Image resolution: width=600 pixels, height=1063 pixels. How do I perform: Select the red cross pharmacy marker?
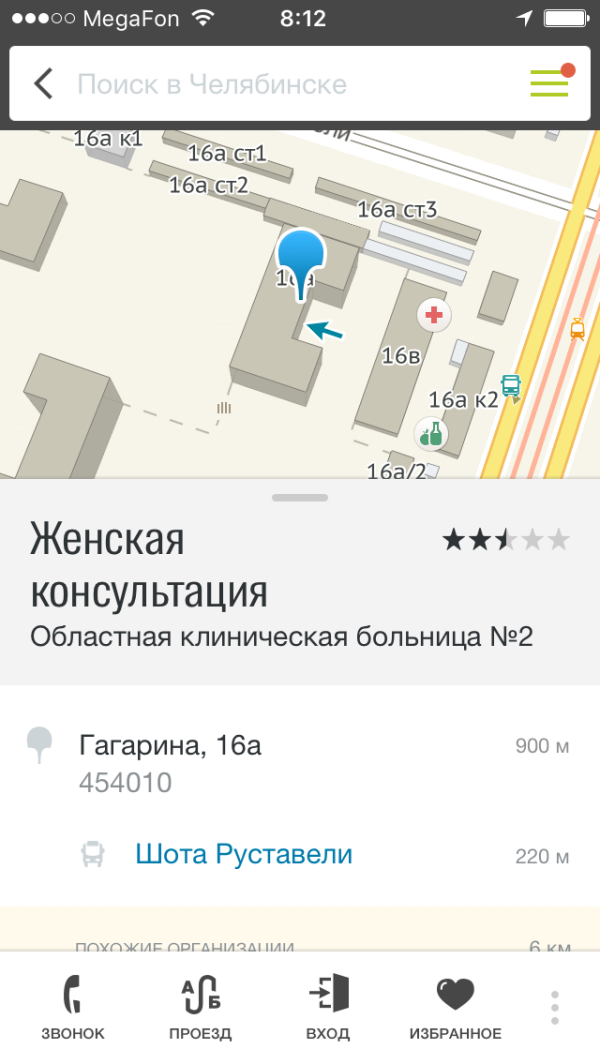click(x=434, y=315)
